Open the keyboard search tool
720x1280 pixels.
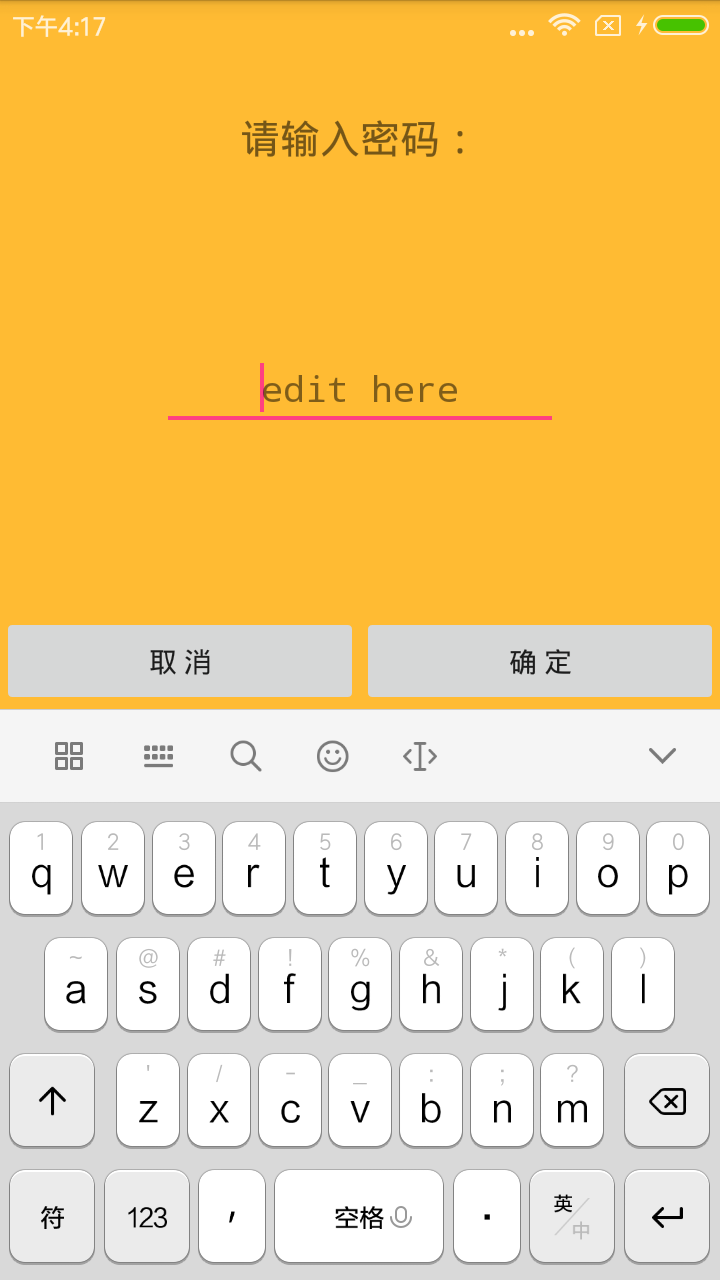pos(245,756)
